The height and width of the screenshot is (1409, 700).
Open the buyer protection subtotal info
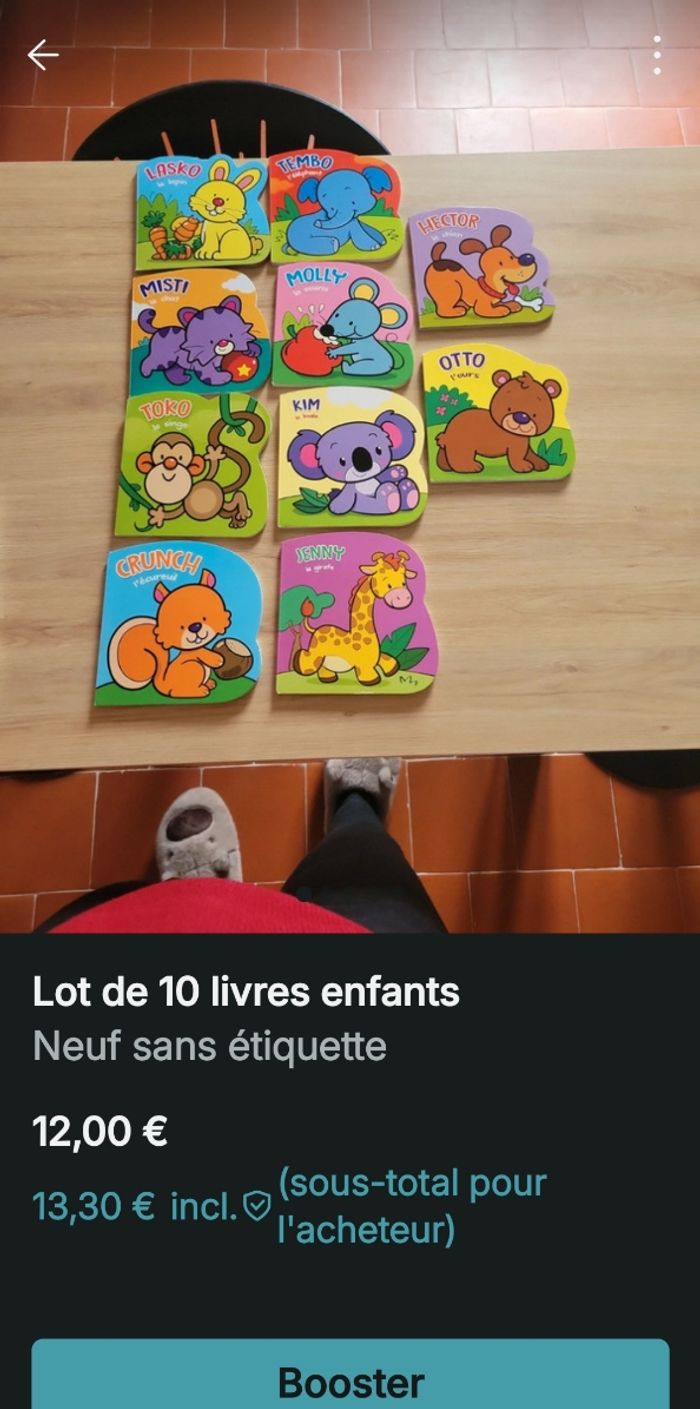(x=257, y=1208)
